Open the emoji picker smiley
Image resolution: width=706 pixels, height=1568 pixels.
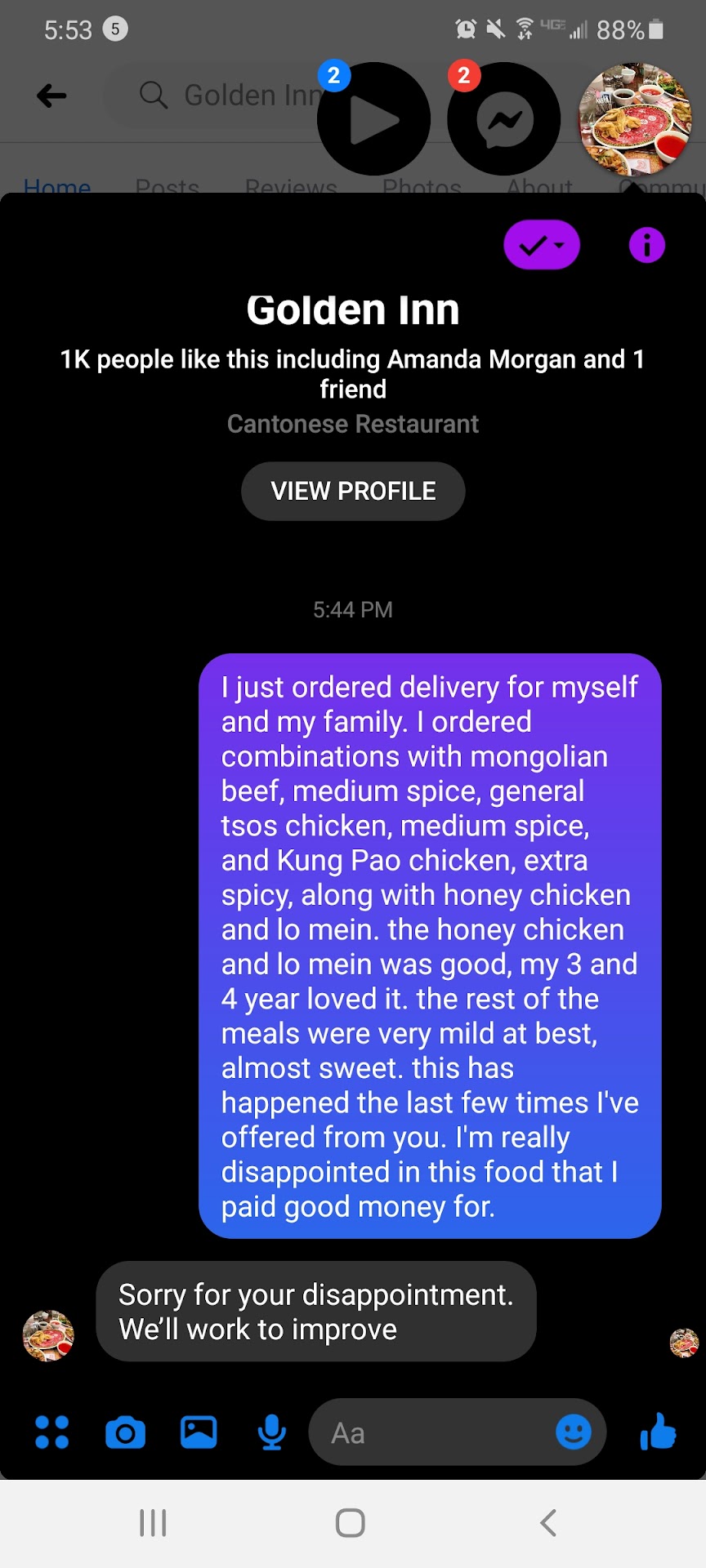click(x=574, y=1432)
